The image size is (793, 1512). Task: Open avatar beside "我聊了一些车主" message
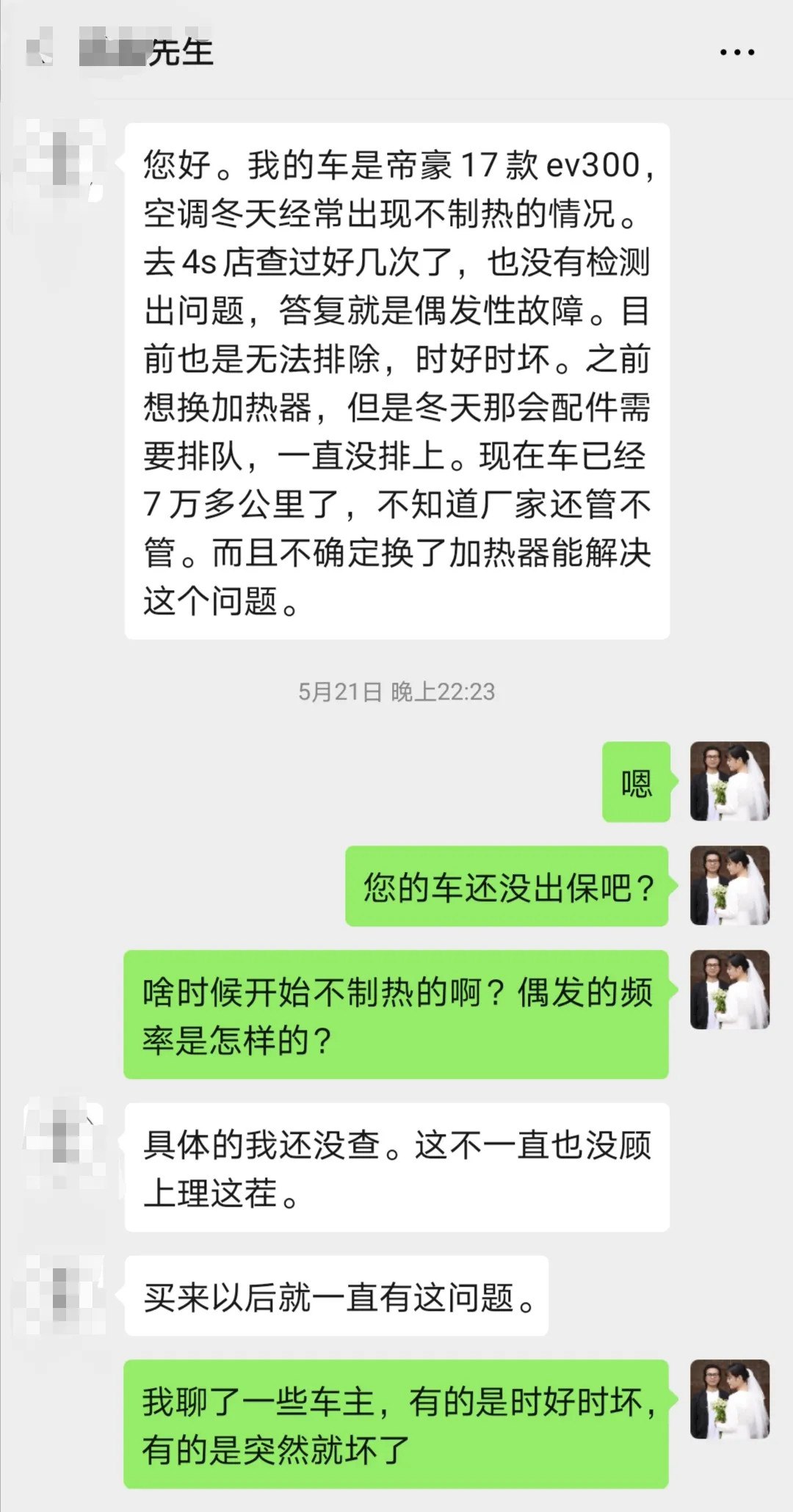pyautogui.click(x=729, y=1399)
